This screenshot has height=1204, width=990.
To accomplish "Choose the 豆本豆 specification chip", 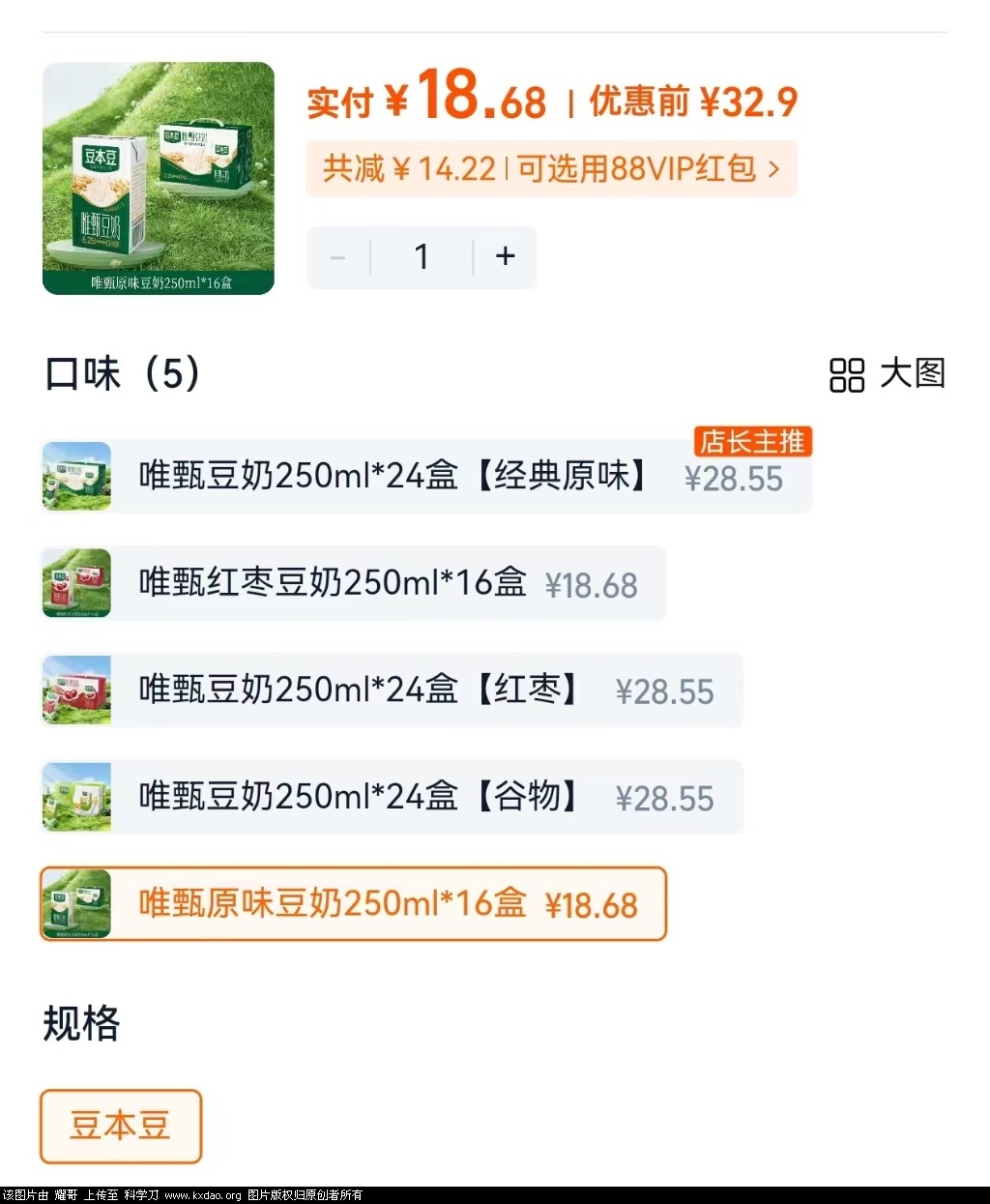I will tap(121, 1126).
